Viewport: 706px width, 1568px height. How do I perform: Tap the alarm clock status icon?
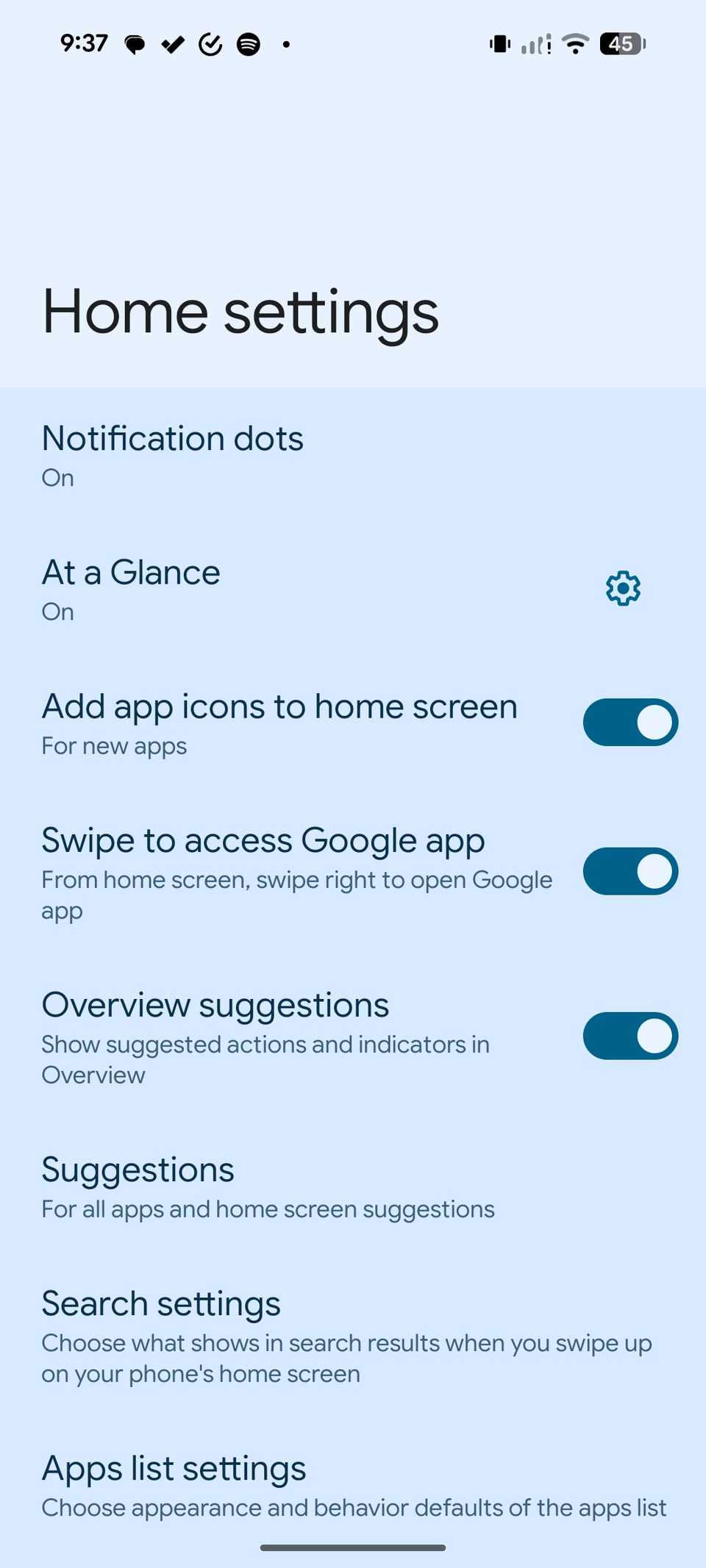(210, 44)
